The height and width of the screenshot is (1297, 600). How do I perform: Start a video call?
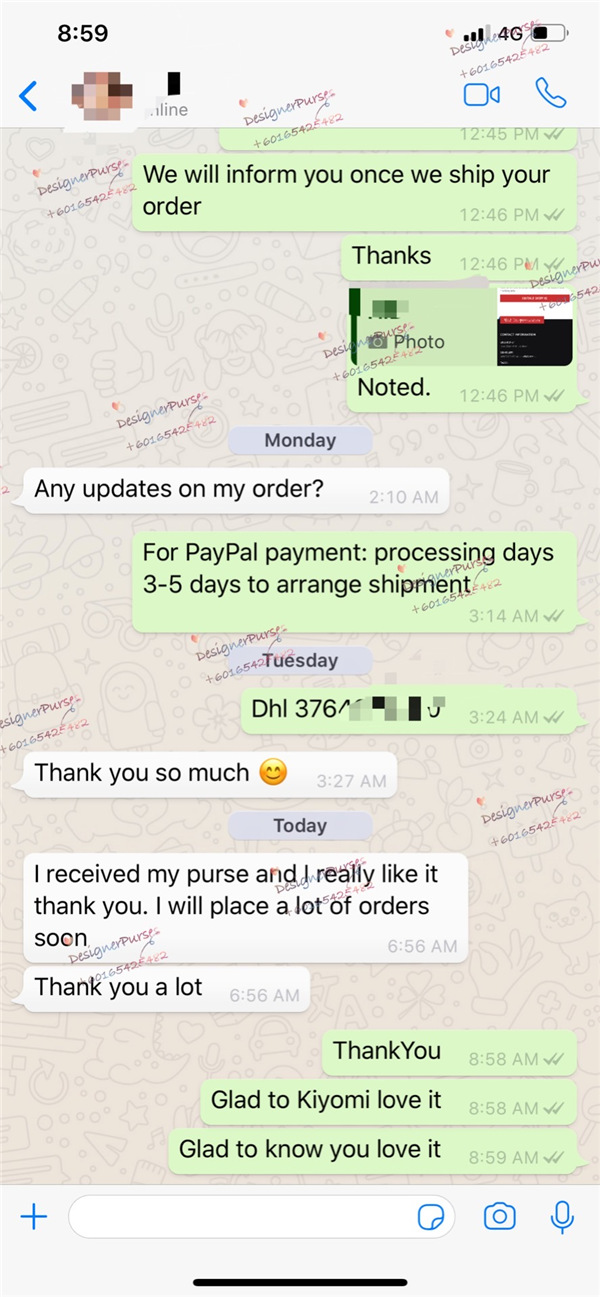click(481, 95)
